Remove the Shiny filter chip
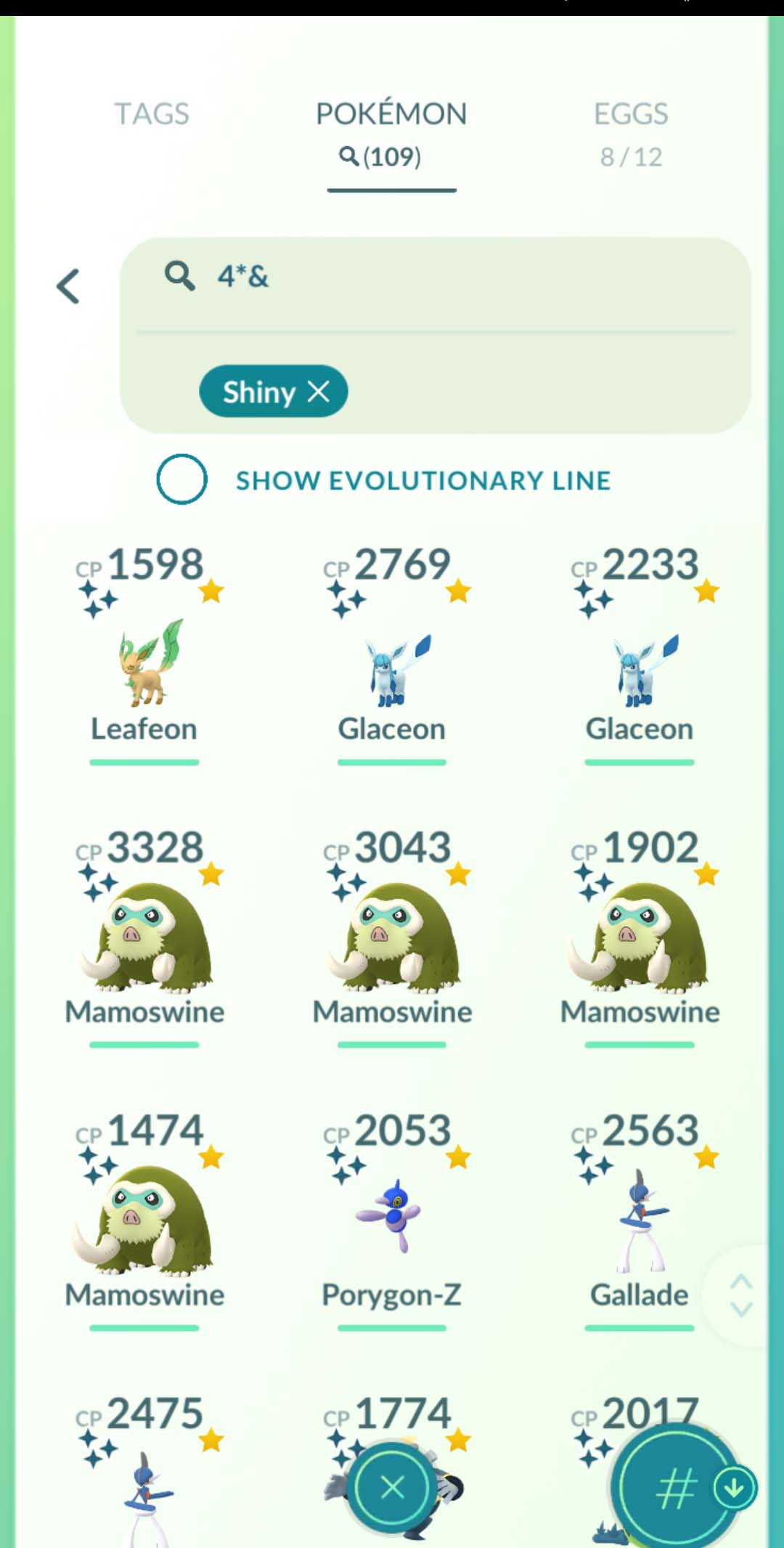This screenshot has width=784, height=1548. click(319, 392)
